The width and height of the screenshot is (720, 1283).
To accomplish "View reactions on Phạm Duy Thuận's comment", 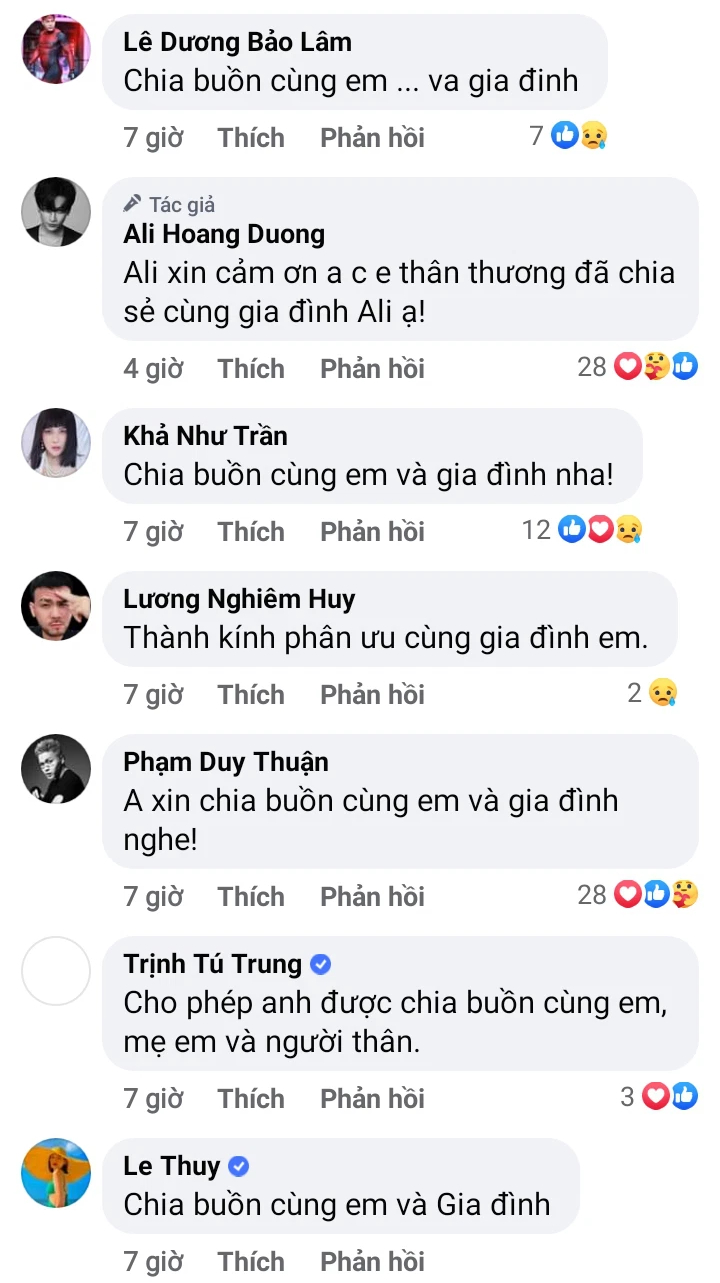I will point(637,894).
